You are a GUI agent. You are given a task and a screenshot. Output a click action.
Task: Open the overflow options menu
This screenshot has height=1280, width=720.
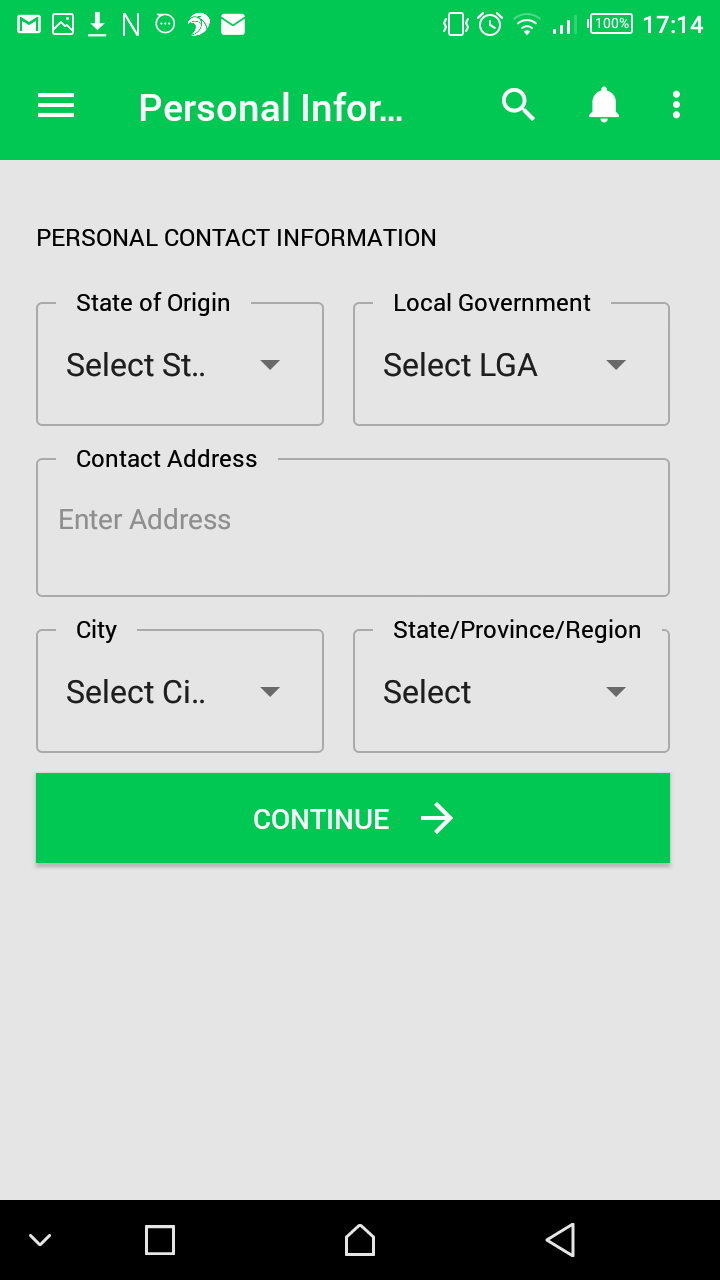[x=676, y=105]
